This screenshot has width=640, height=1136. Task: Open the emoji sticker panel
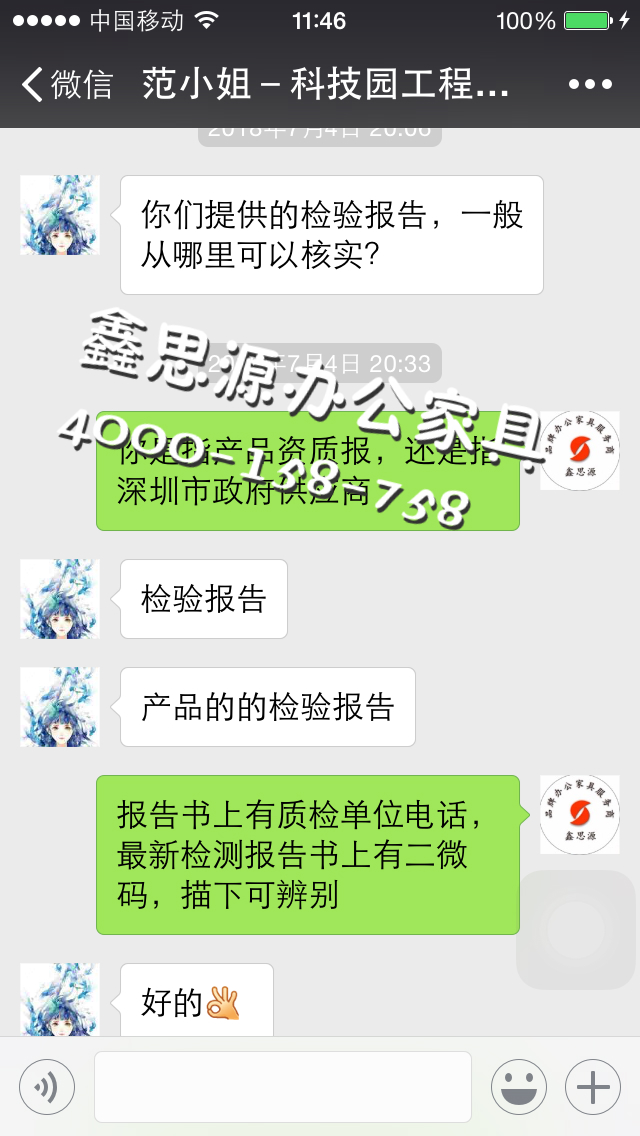518,1086
